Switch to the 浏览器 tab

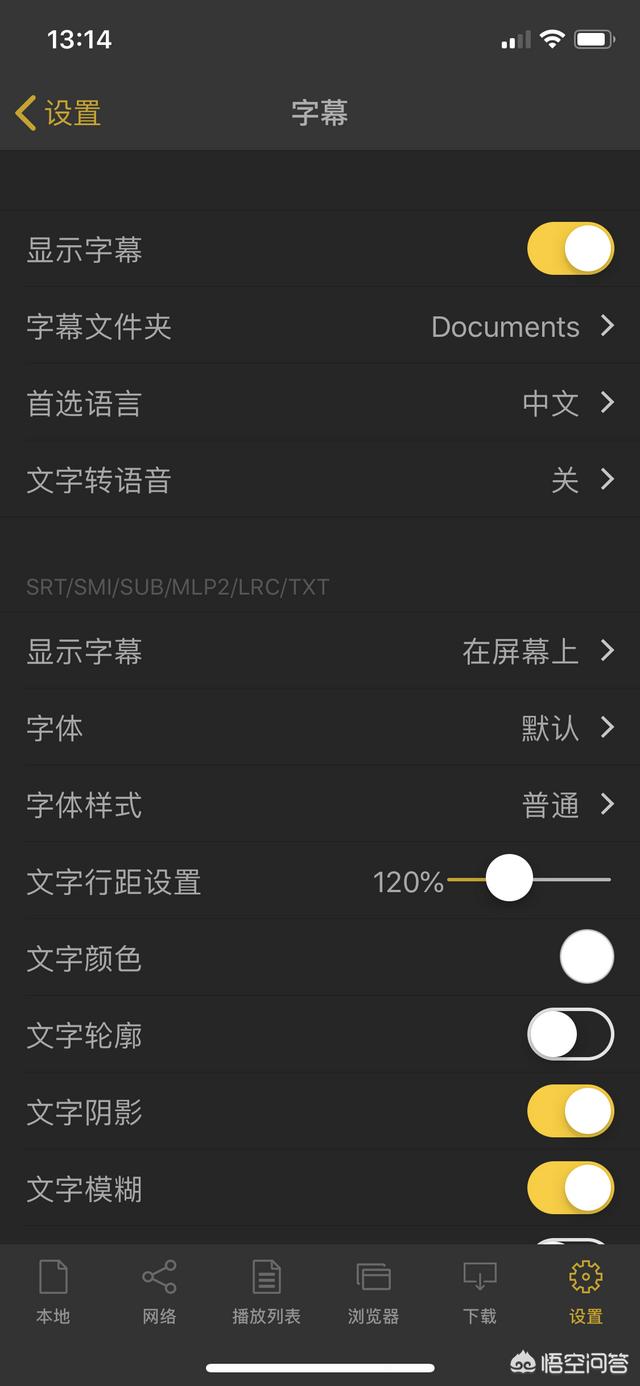(373, 1292)
